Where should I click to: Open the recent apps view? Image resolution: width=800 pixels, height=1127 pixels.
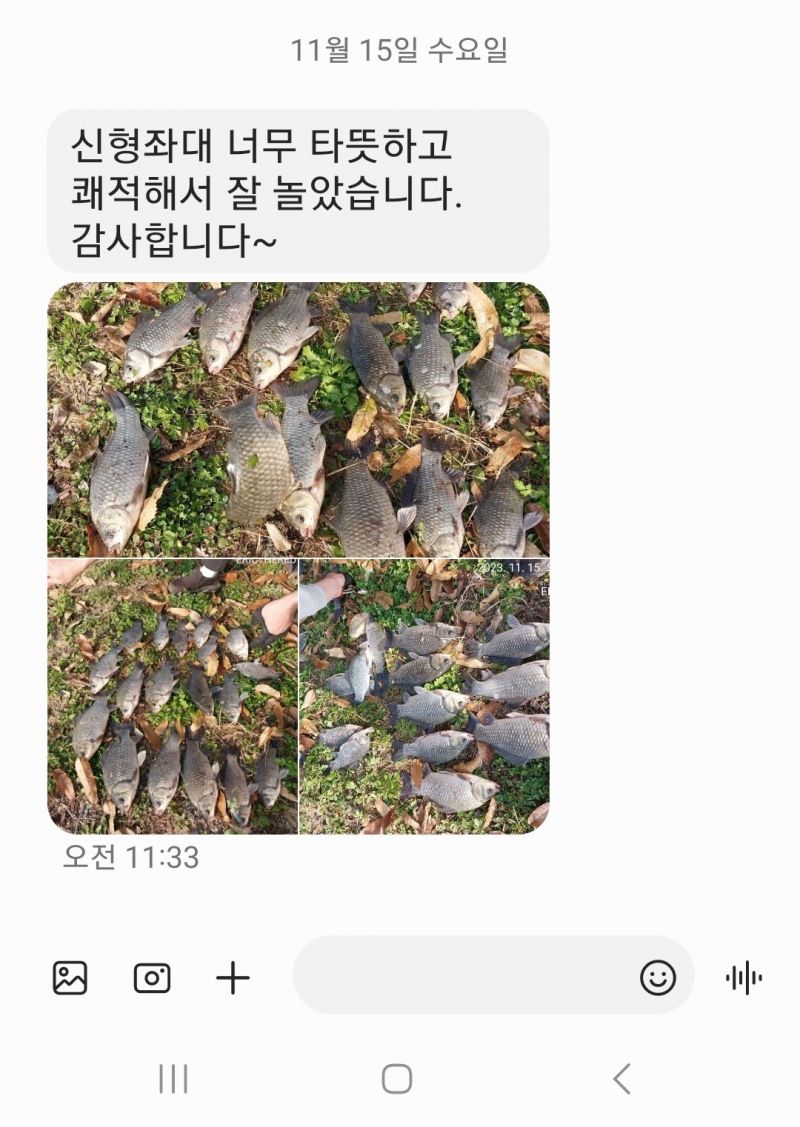(173, 1079)
